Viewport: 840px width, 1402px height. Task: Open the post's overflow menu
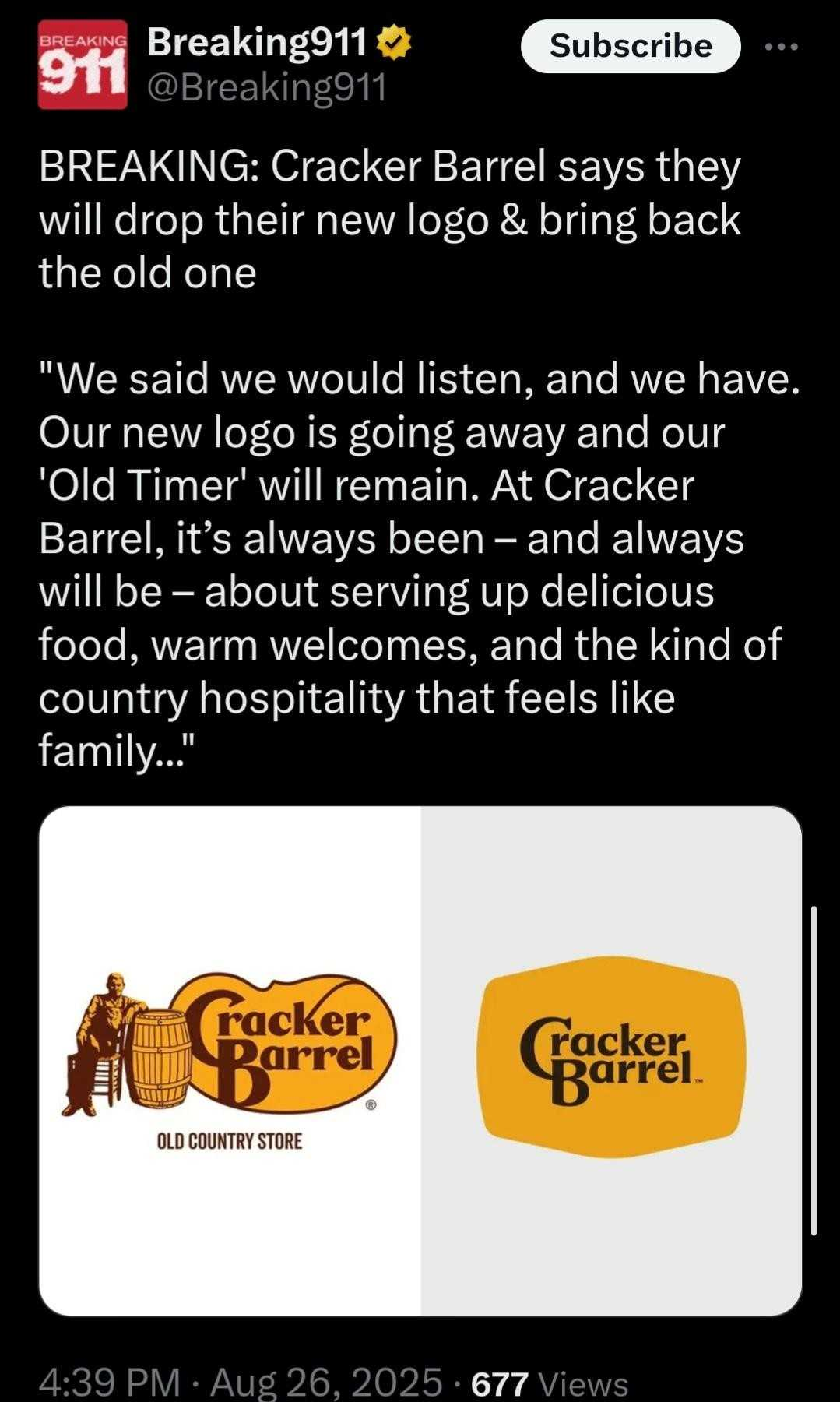pyautogui.click(x=782, y=47)
